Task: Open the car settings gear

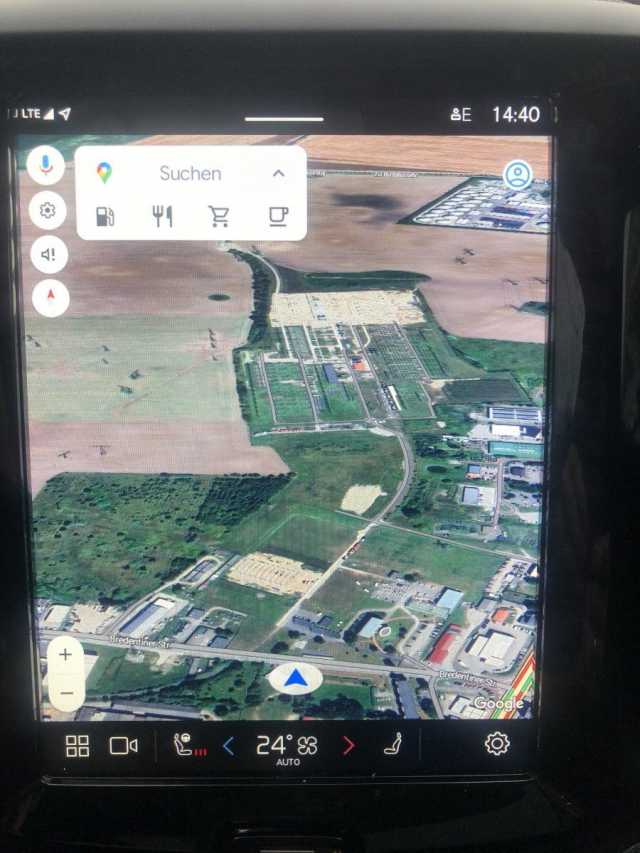Action: (497, 744)
